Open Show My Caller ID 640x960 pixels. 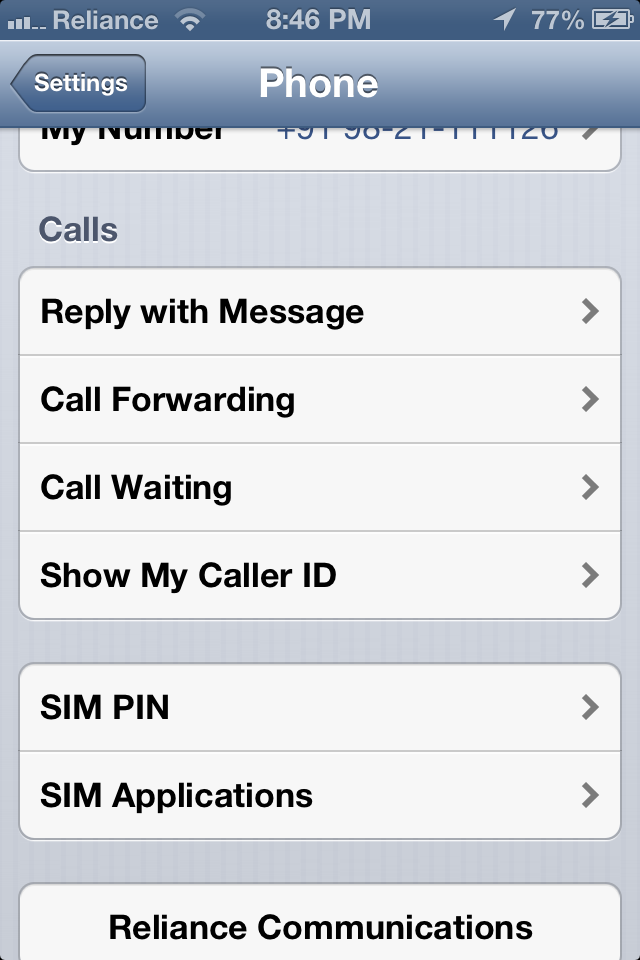tap(320, 576)
